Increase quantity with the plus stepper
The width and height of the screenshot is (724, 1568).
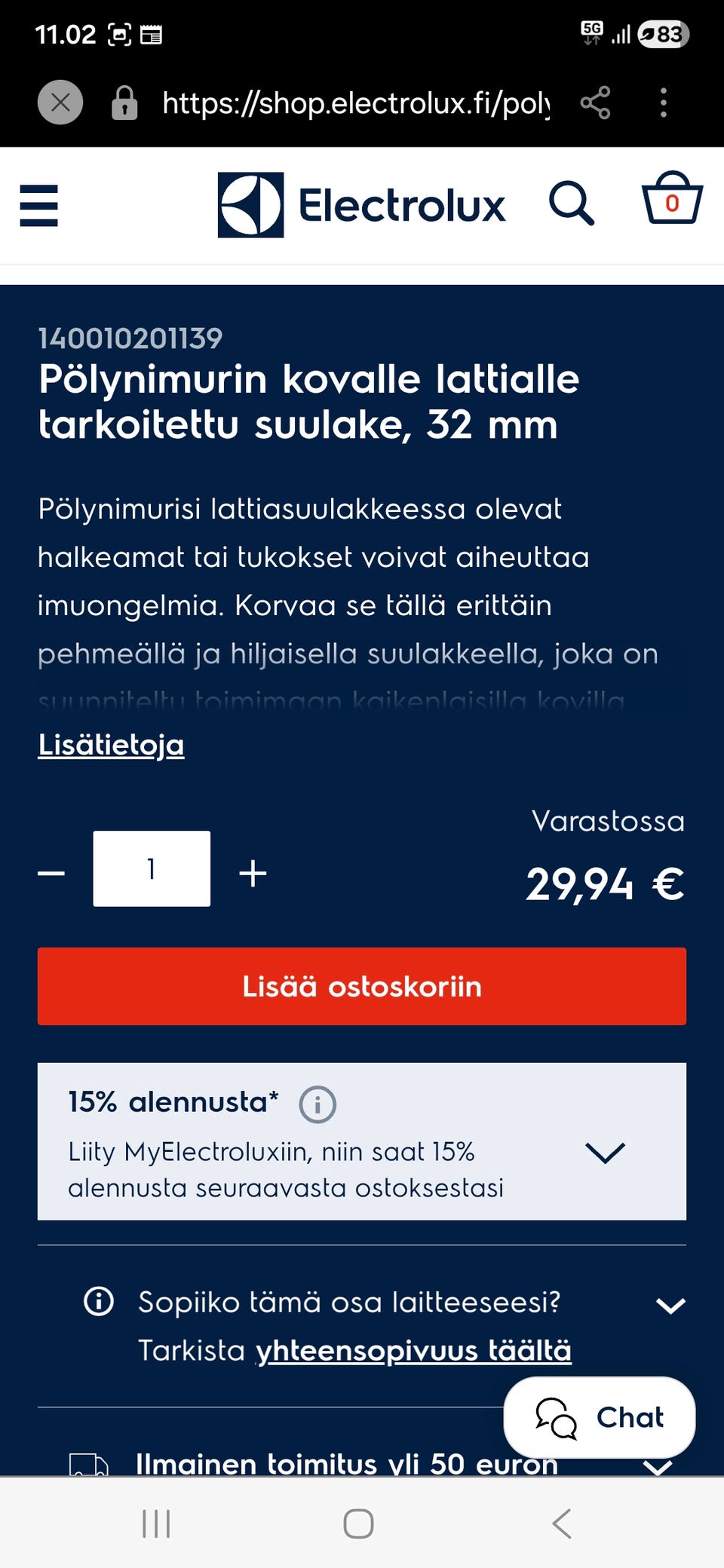click(x=252, y=873)
